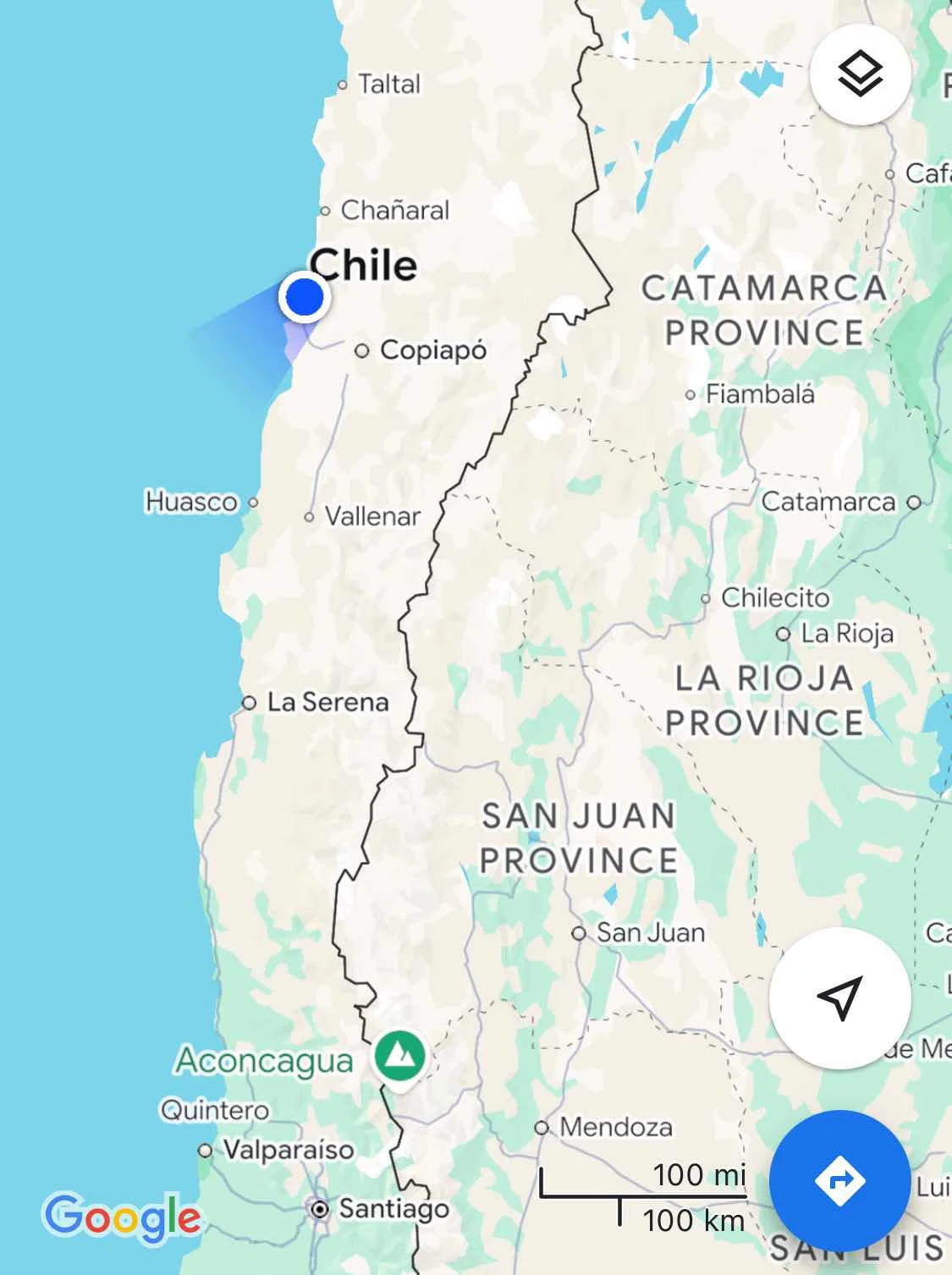Tap the blue current-location dot
Image resolution: width=952 pixels, height=1275 pixels.
coord(304,297)
